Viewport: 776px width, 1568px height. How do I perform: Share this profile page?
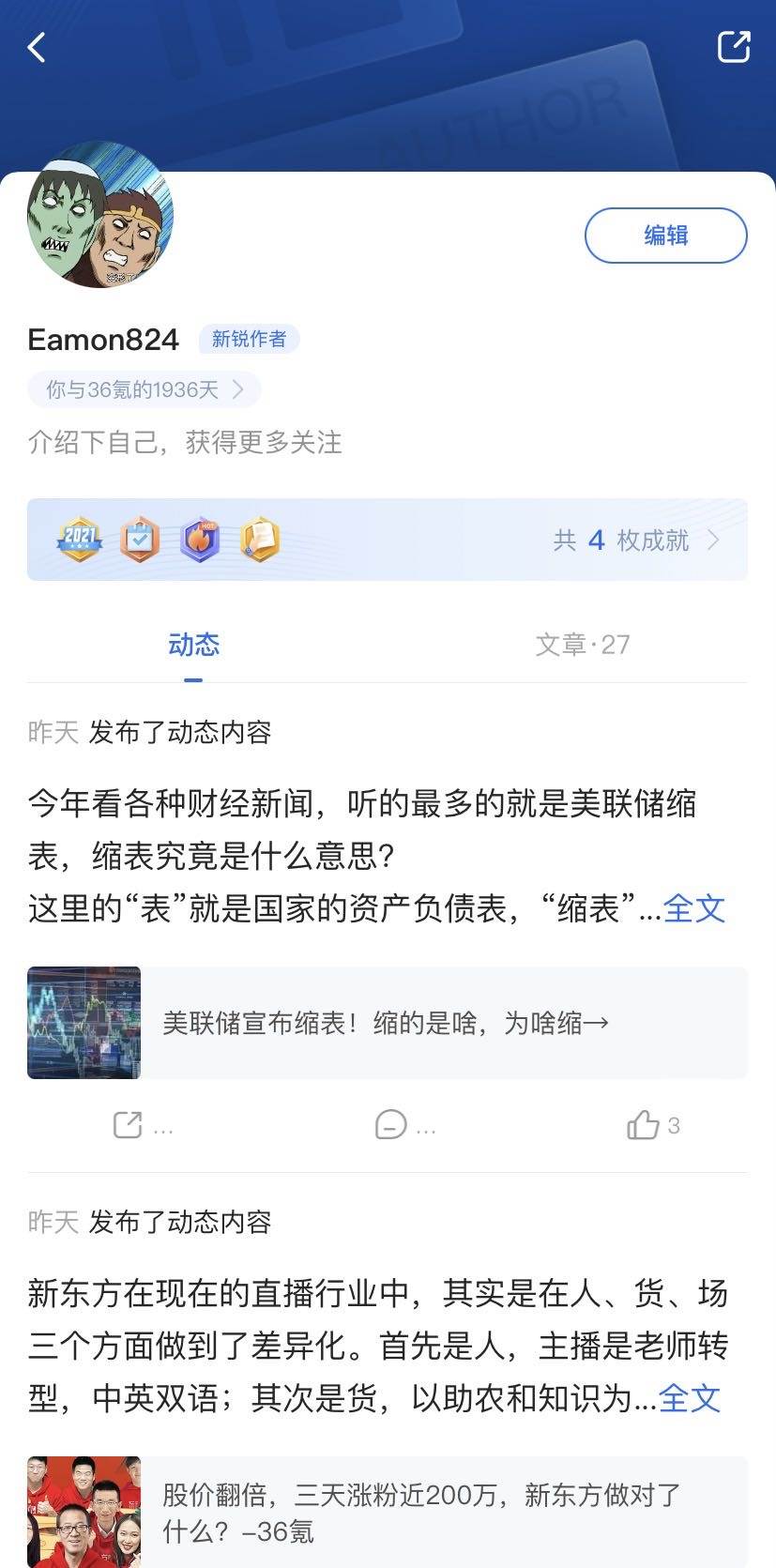click(733, 47)
